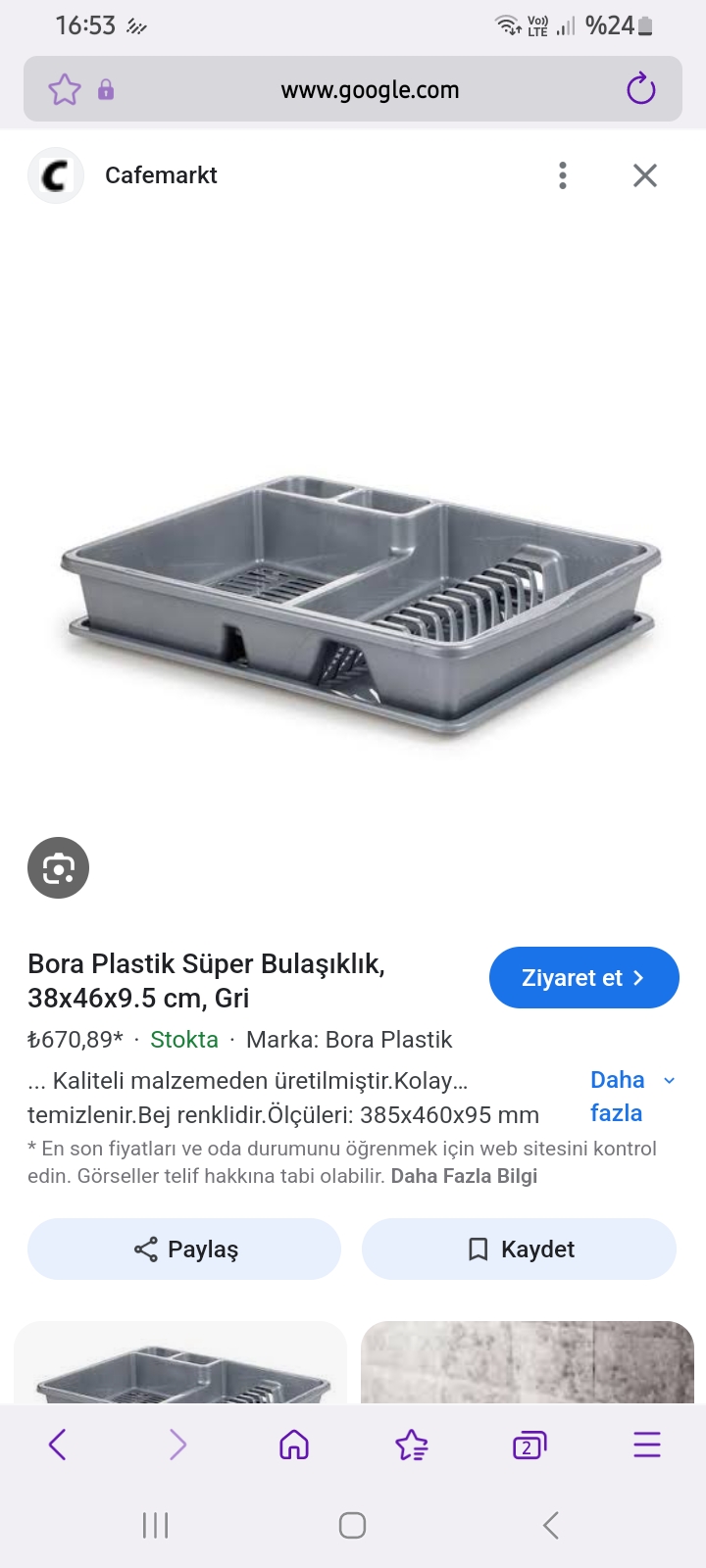Open the marble-textured thumbnail below
Screen dimensions: 706x1568
click(528, 1364)
